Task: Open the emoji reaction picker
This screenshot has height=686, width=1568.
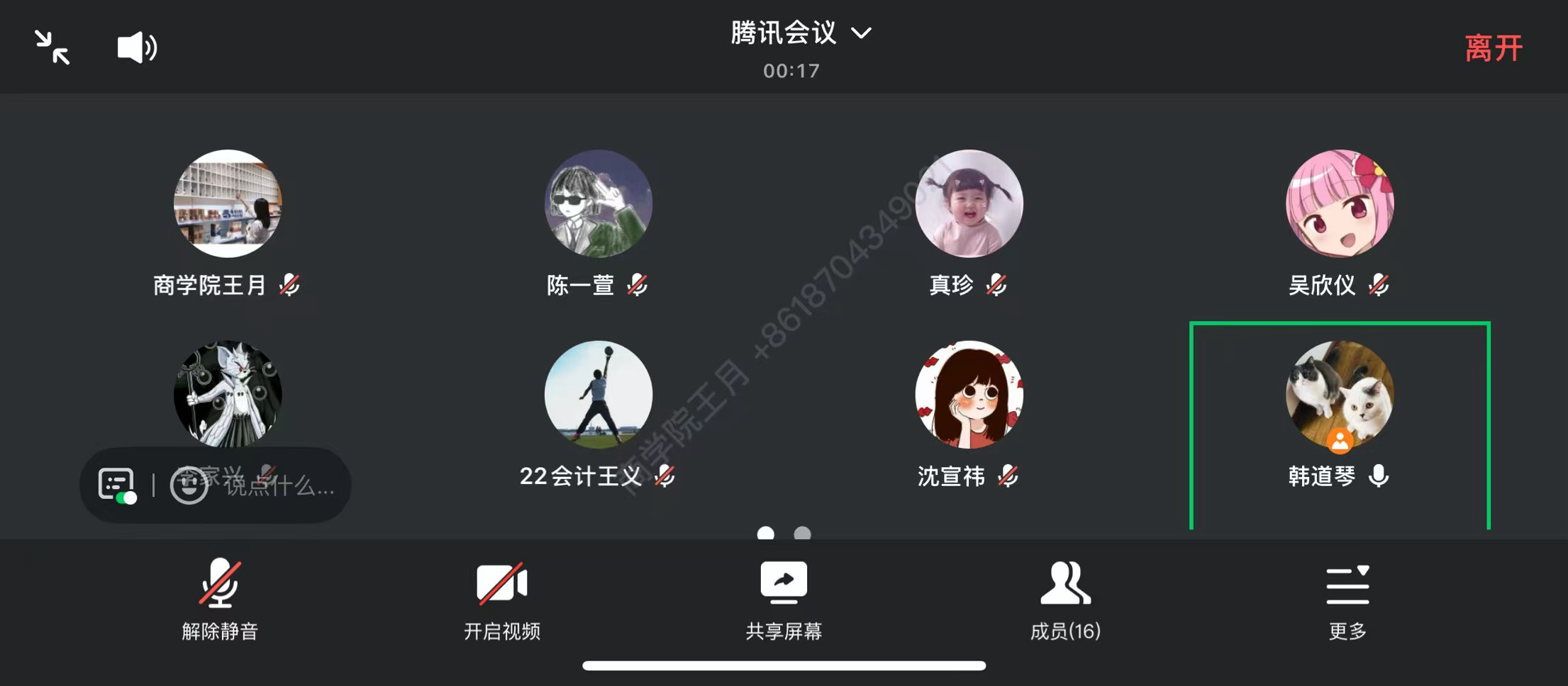Action: [x=189, y=485]
